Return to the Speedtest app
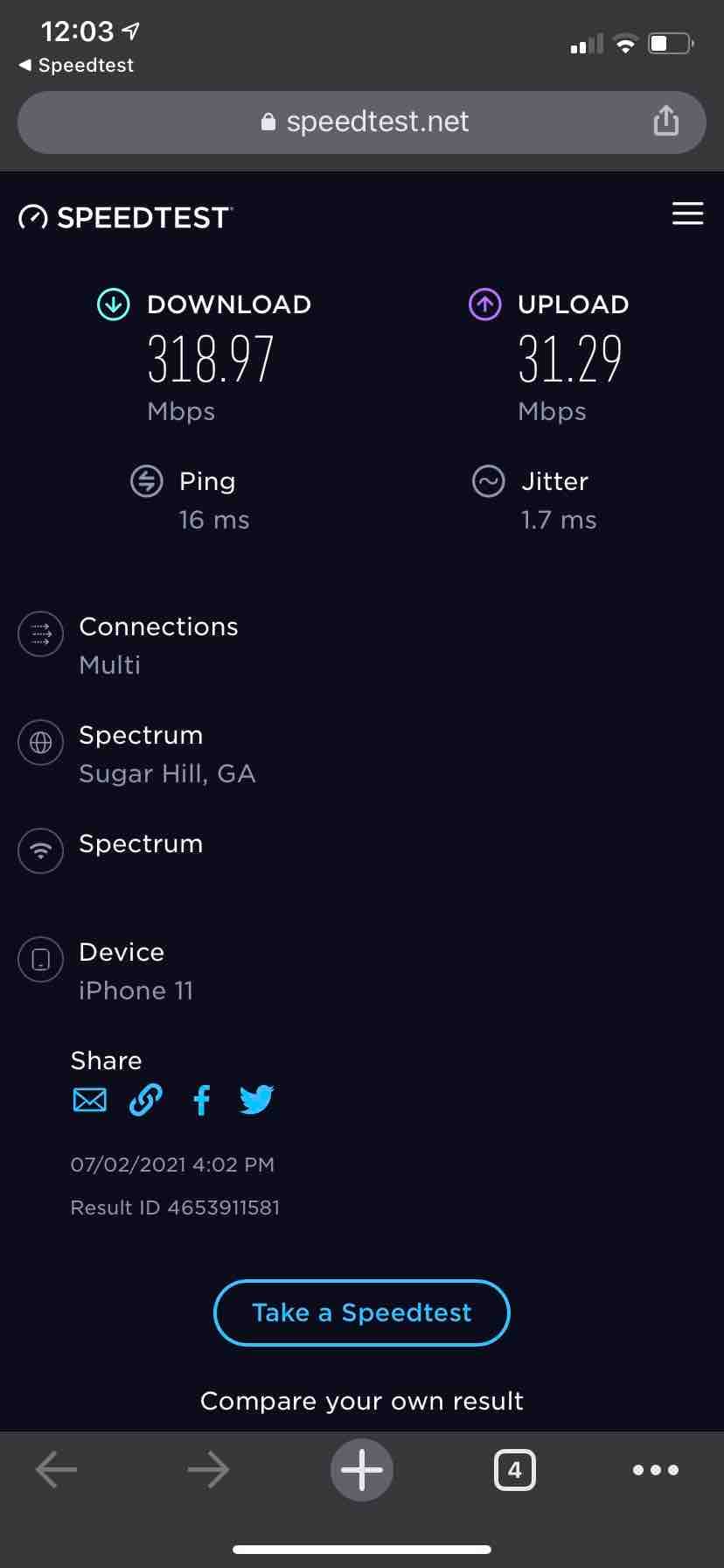Image resolution: width=724 pixels, height=1568 pixels. 76,66
